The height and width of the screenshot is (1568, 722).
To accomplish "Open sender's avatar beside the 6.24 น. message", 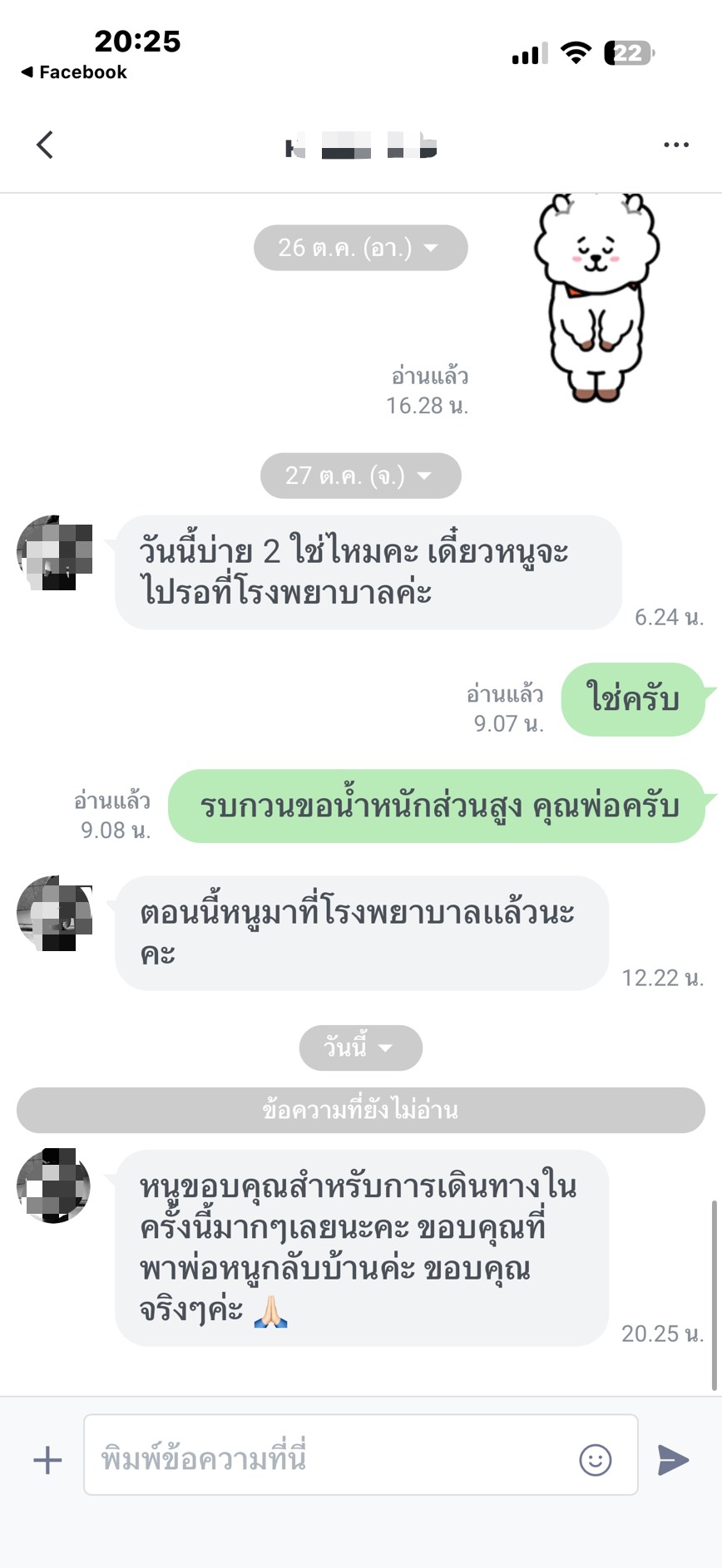I will click(54, 553).
